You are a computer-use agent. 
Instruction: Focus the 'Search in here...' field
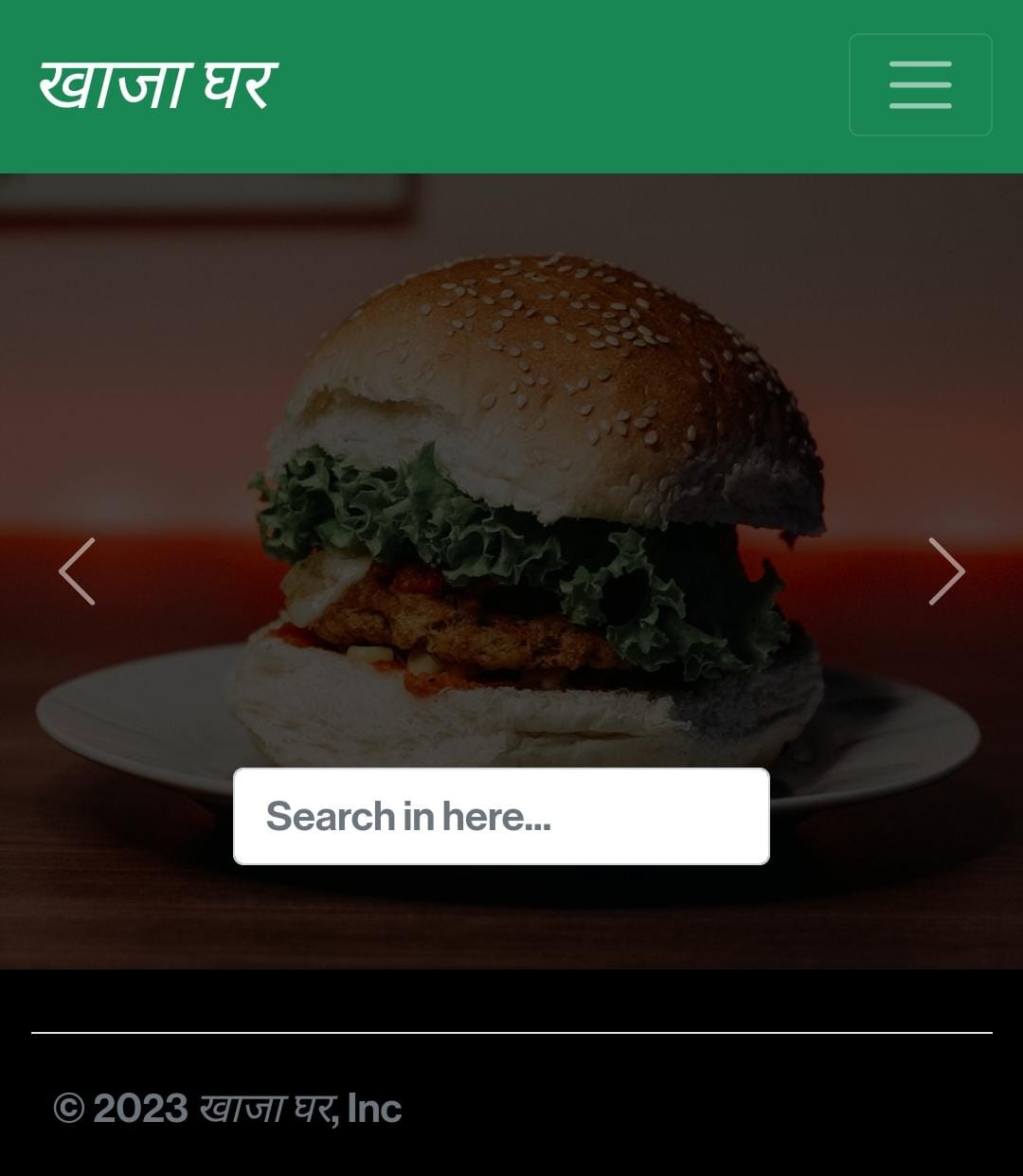(x=501, y=816)
